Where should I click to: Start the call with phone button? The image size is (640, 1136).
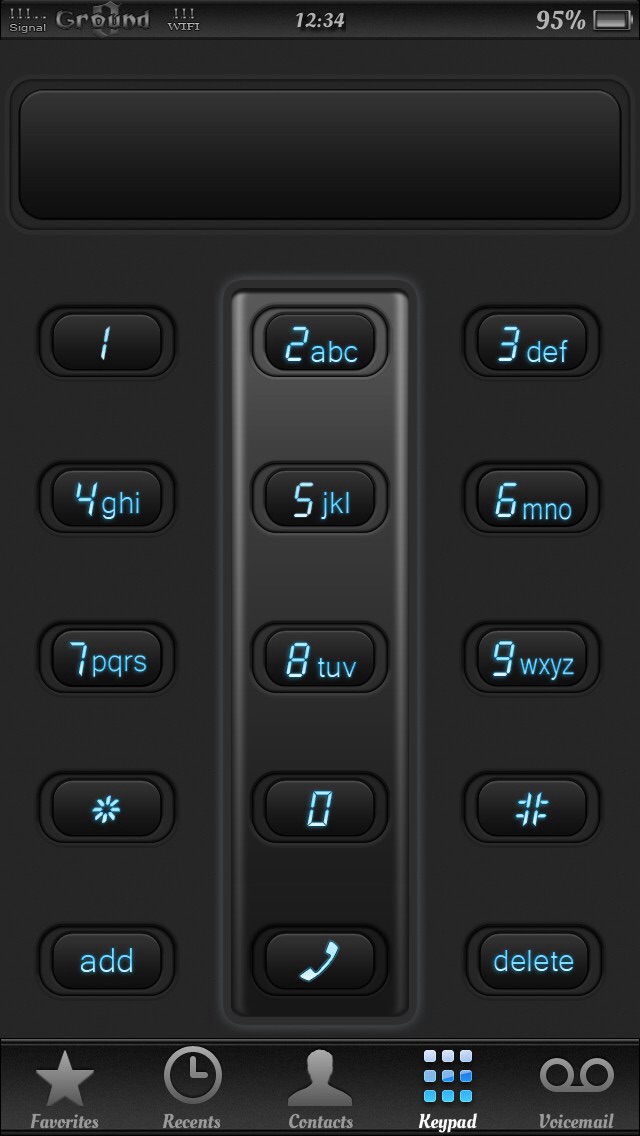click(x=320, y=961)
